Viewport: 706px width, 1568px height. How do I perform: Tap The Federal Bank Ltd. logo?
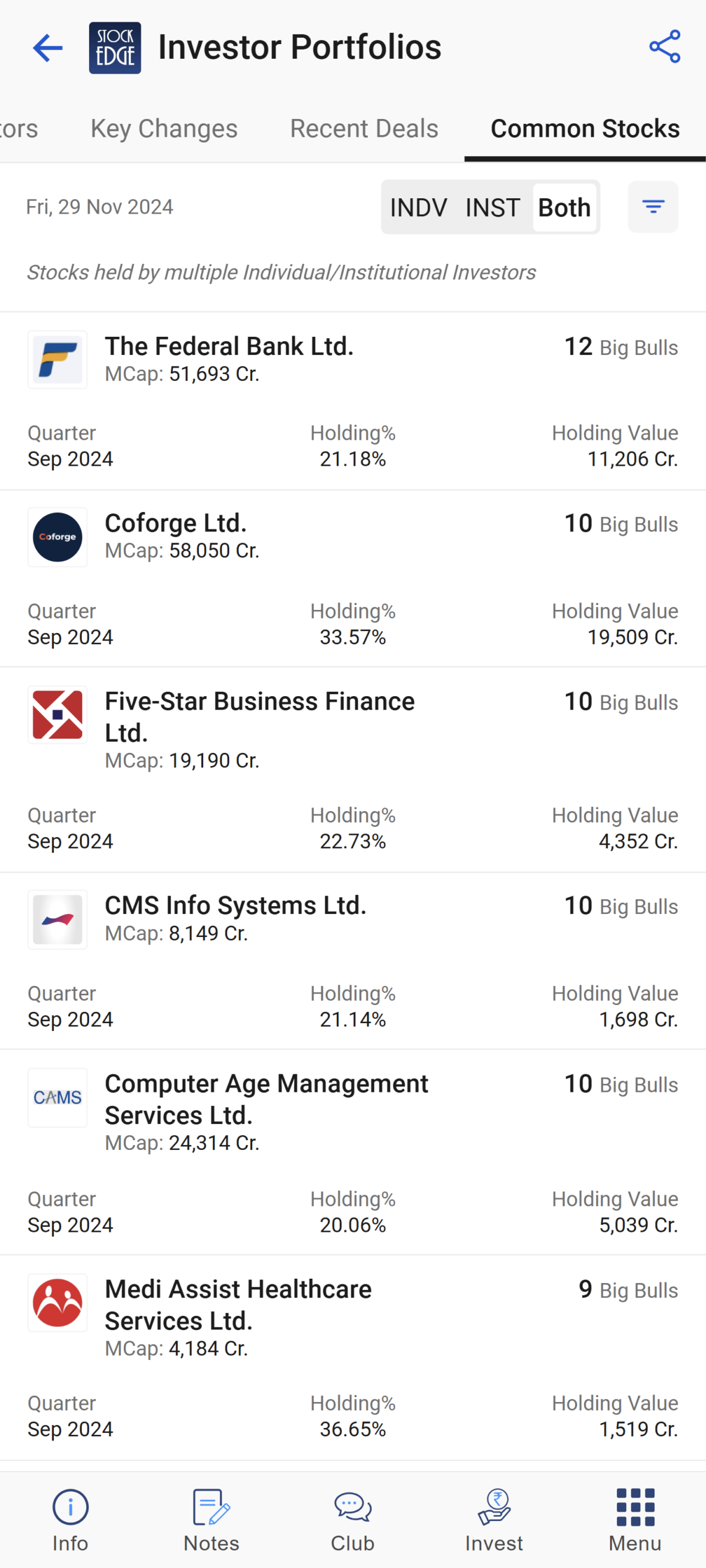pyautogui.click(x=57, y=360)
